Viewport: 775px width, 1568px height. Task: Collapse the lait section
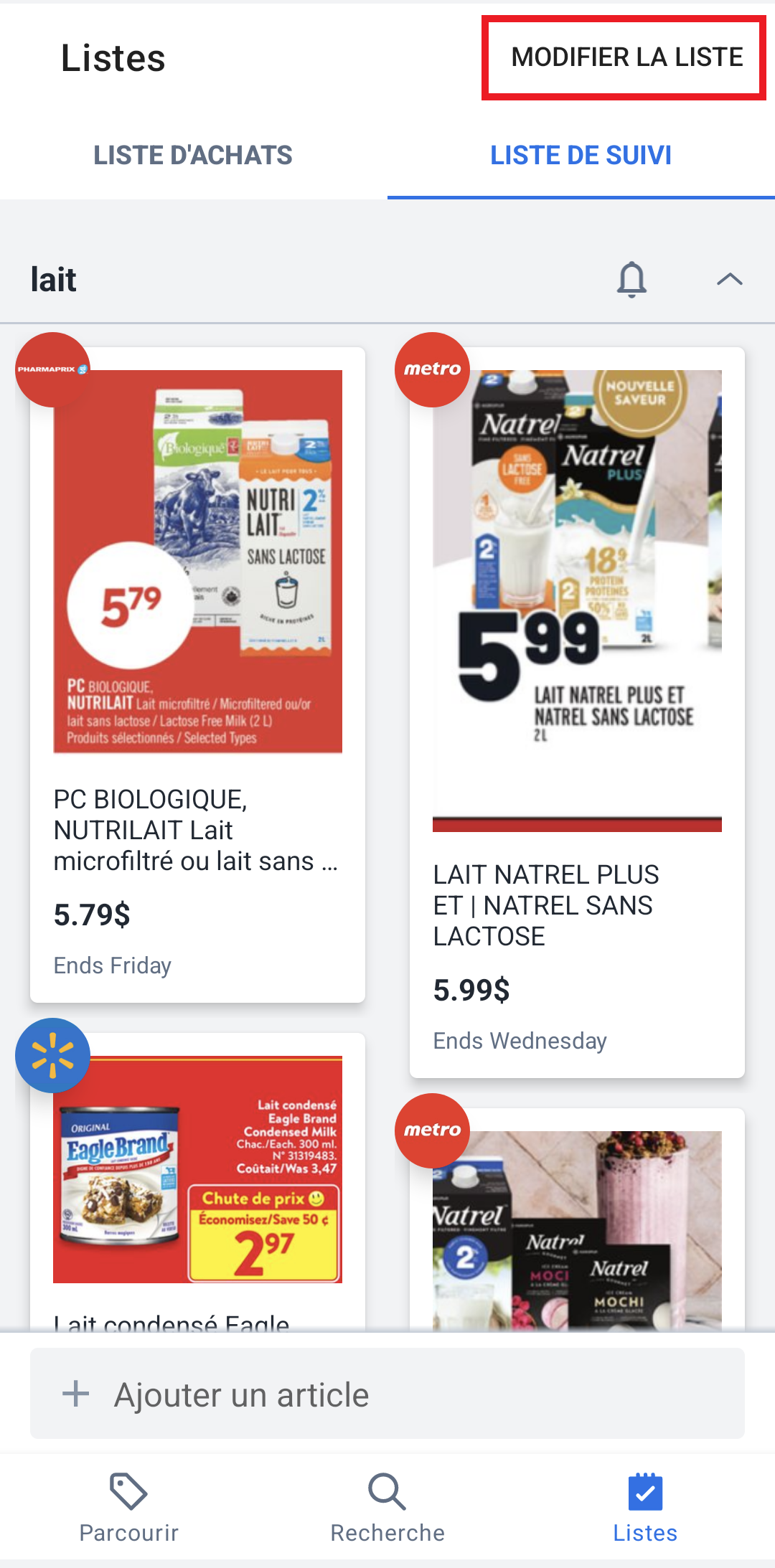tap(729, 279)
